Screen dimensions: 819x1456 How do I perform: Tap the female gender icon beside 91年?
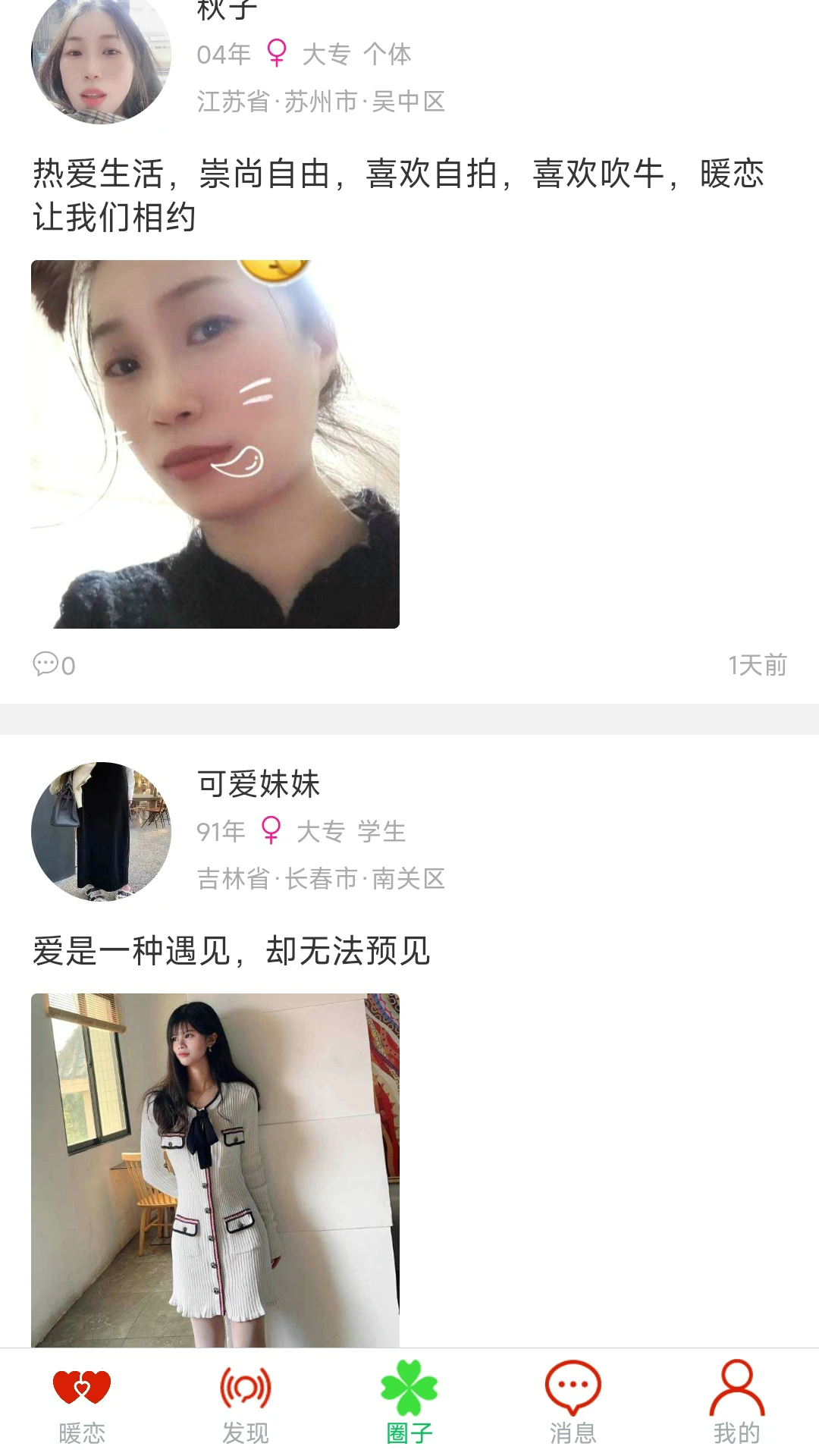click(271, 830)
